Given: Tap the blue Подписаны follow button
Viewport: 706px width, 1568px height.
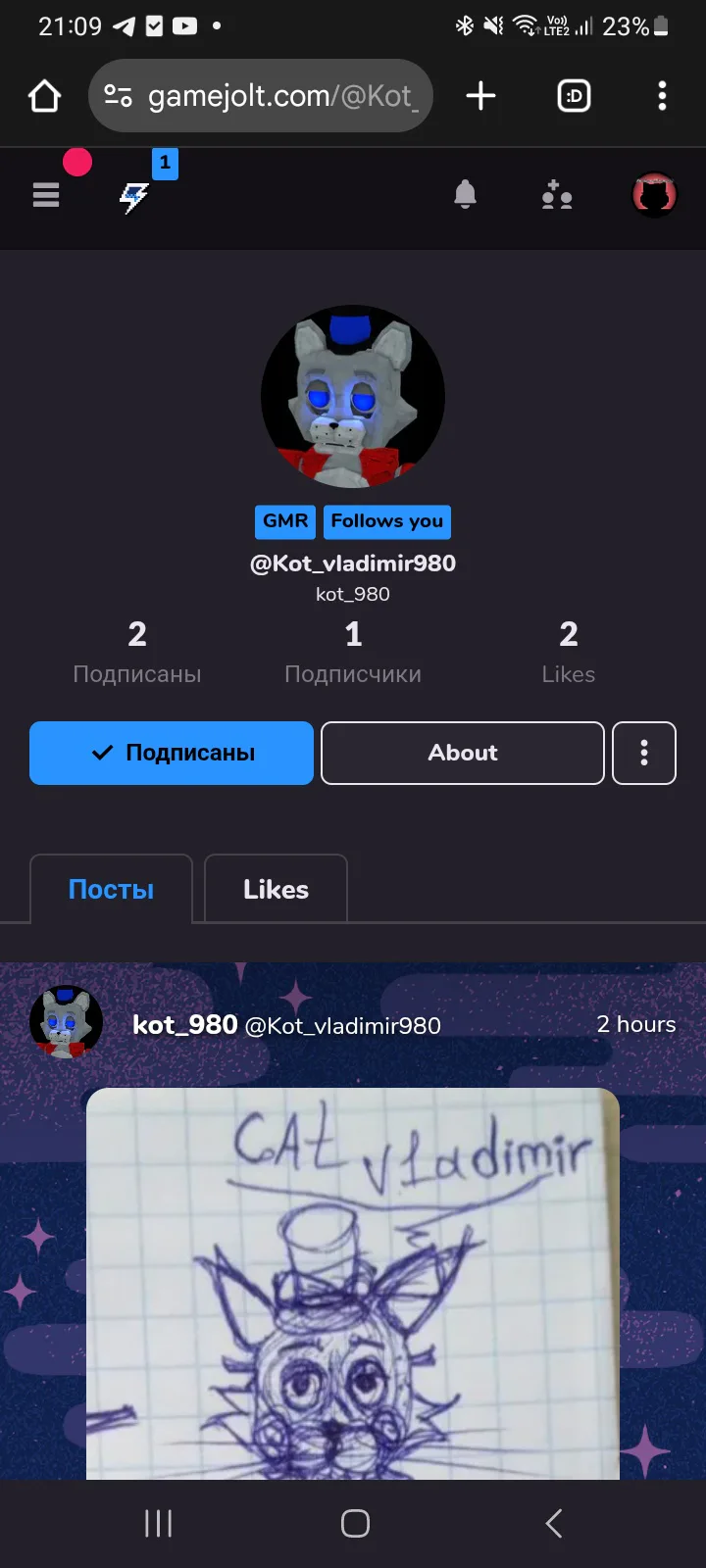Looking at the screenshot, I should (x=172, y=753).
